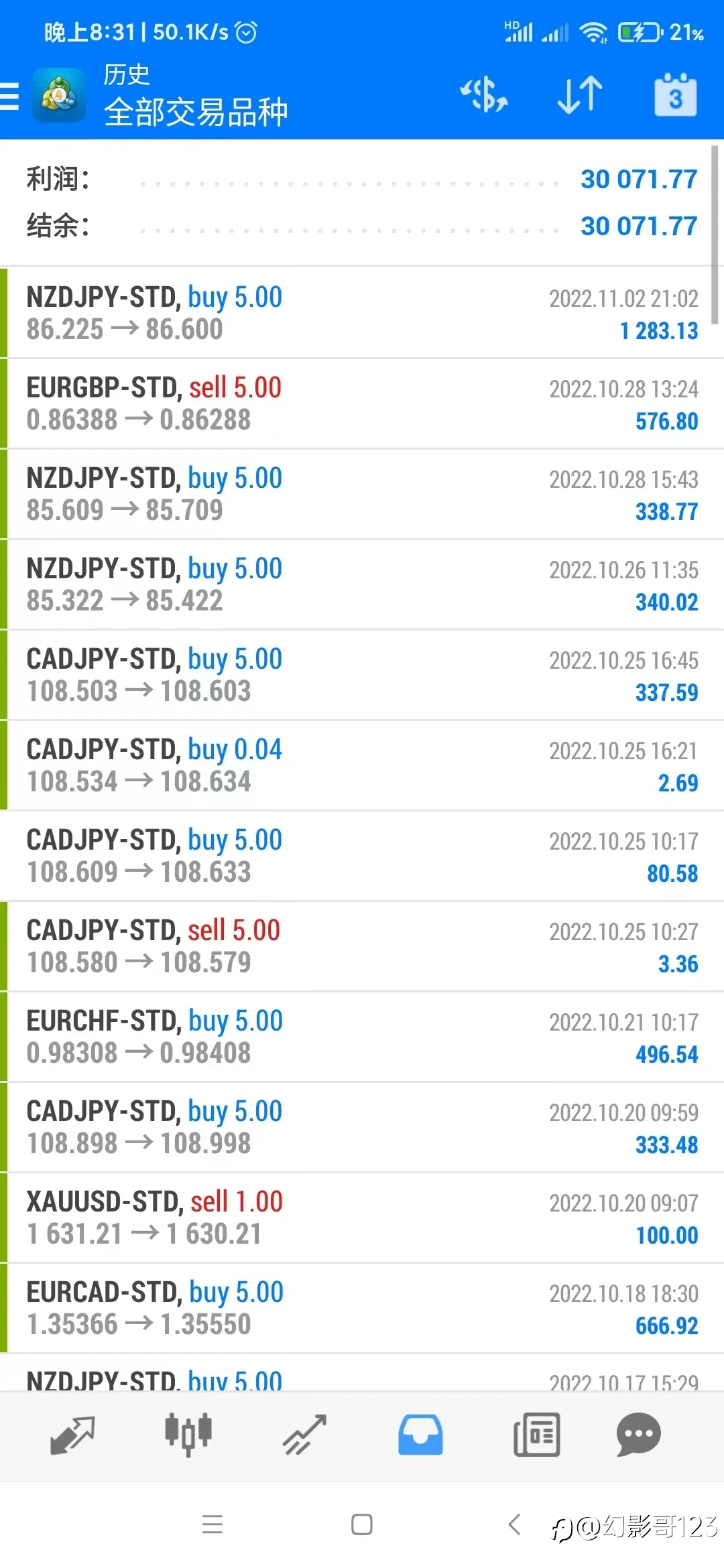Go to the system home screen

click(362, 1524)
